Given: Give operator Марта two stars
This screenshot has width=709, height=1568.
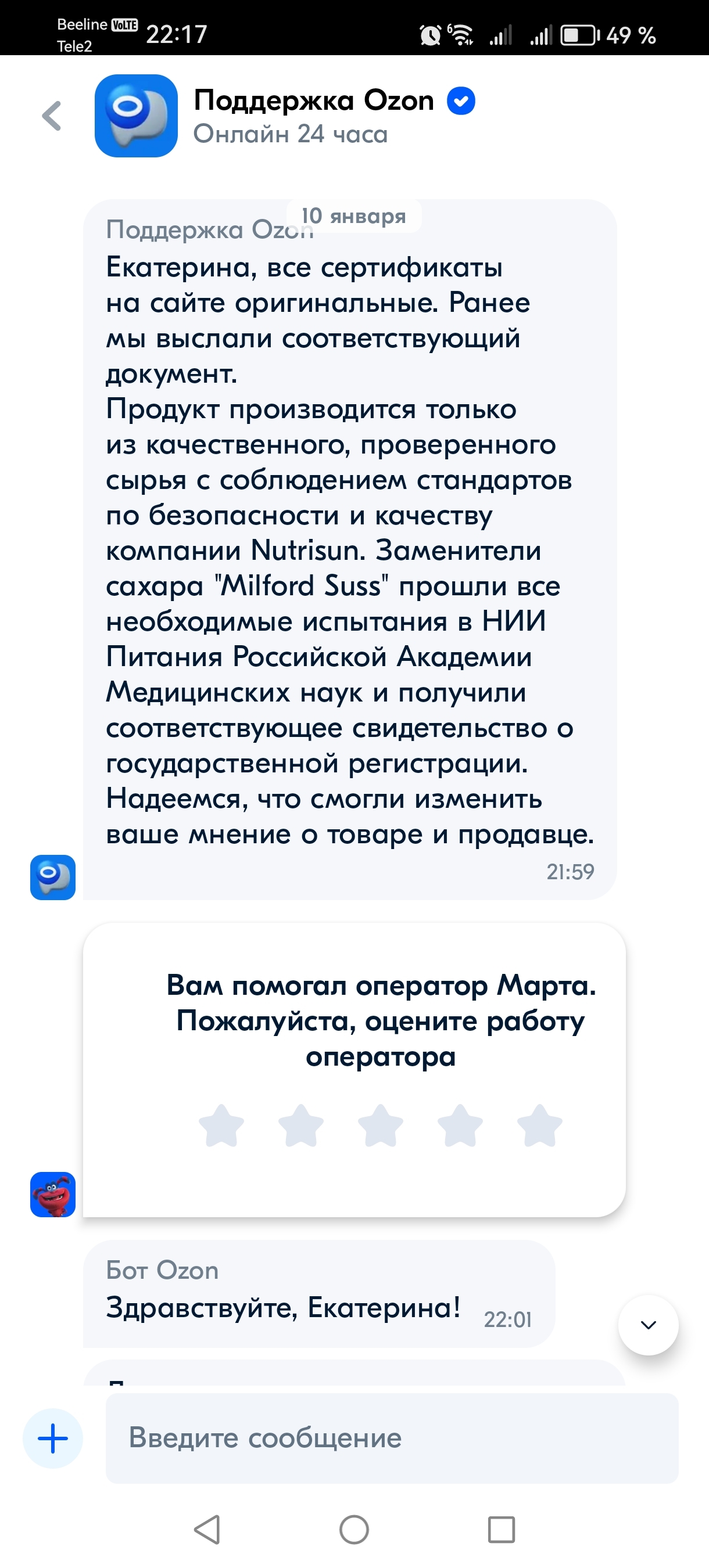Looking at the screenshot, I should click(301, 1125).
